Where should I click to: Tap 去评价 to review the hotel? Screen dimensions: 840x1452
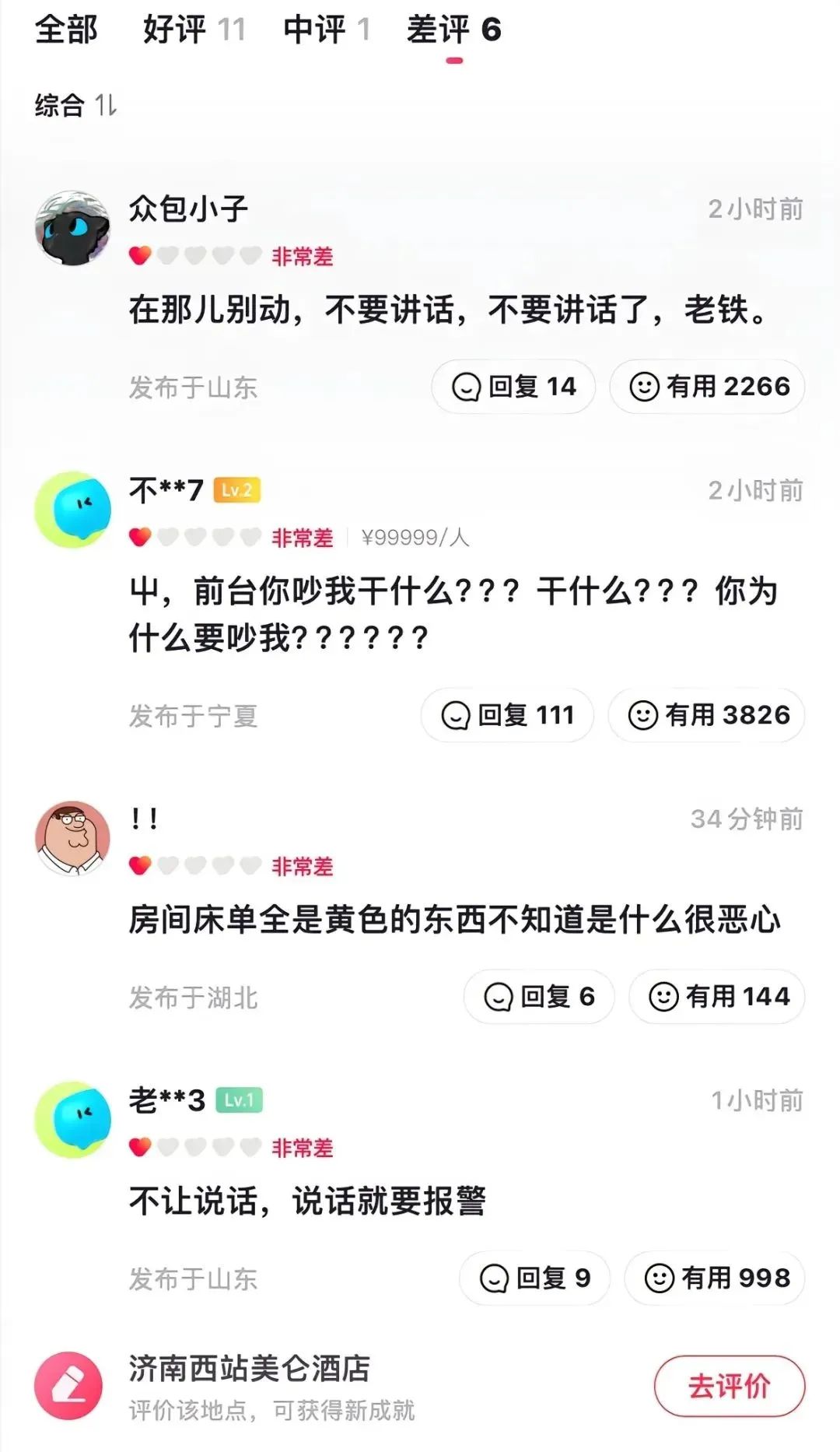[729, 1386]
